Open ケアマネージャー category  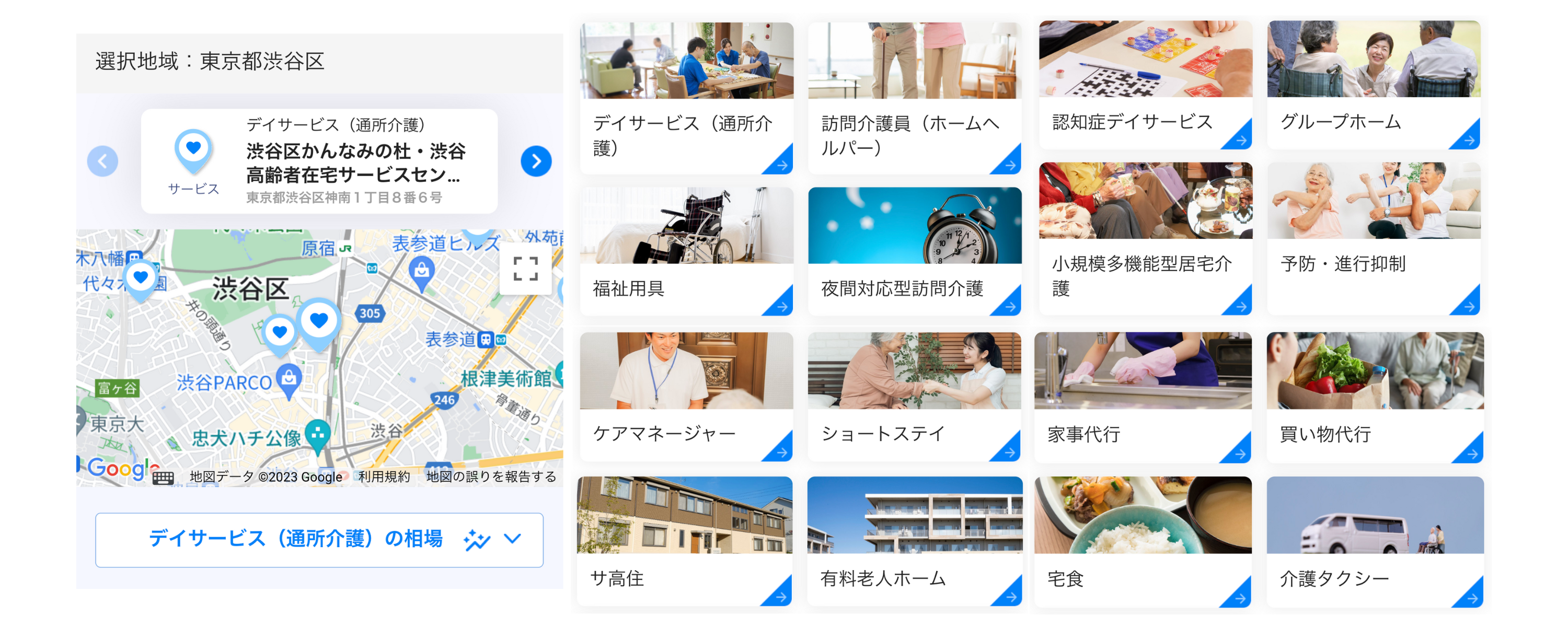(x=686, y=396)
